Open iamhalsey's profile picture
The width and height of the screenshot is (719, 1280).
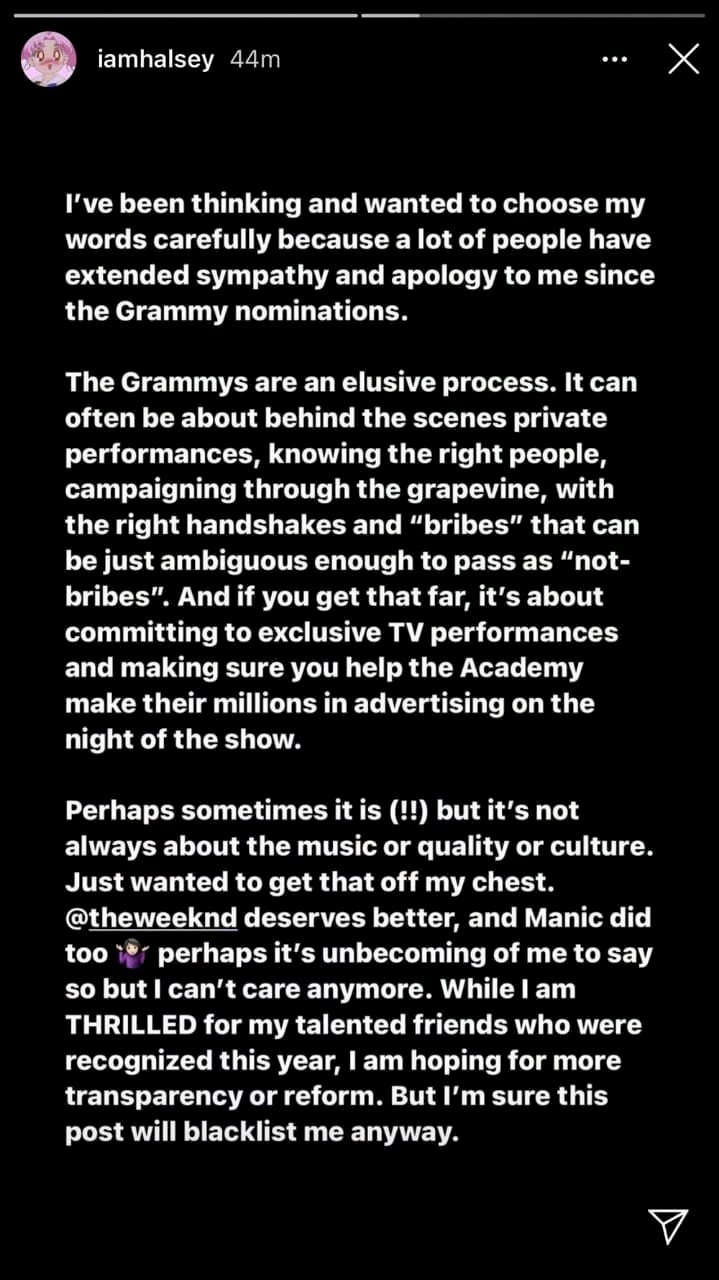pyautogui.click(x=48, y=59)
